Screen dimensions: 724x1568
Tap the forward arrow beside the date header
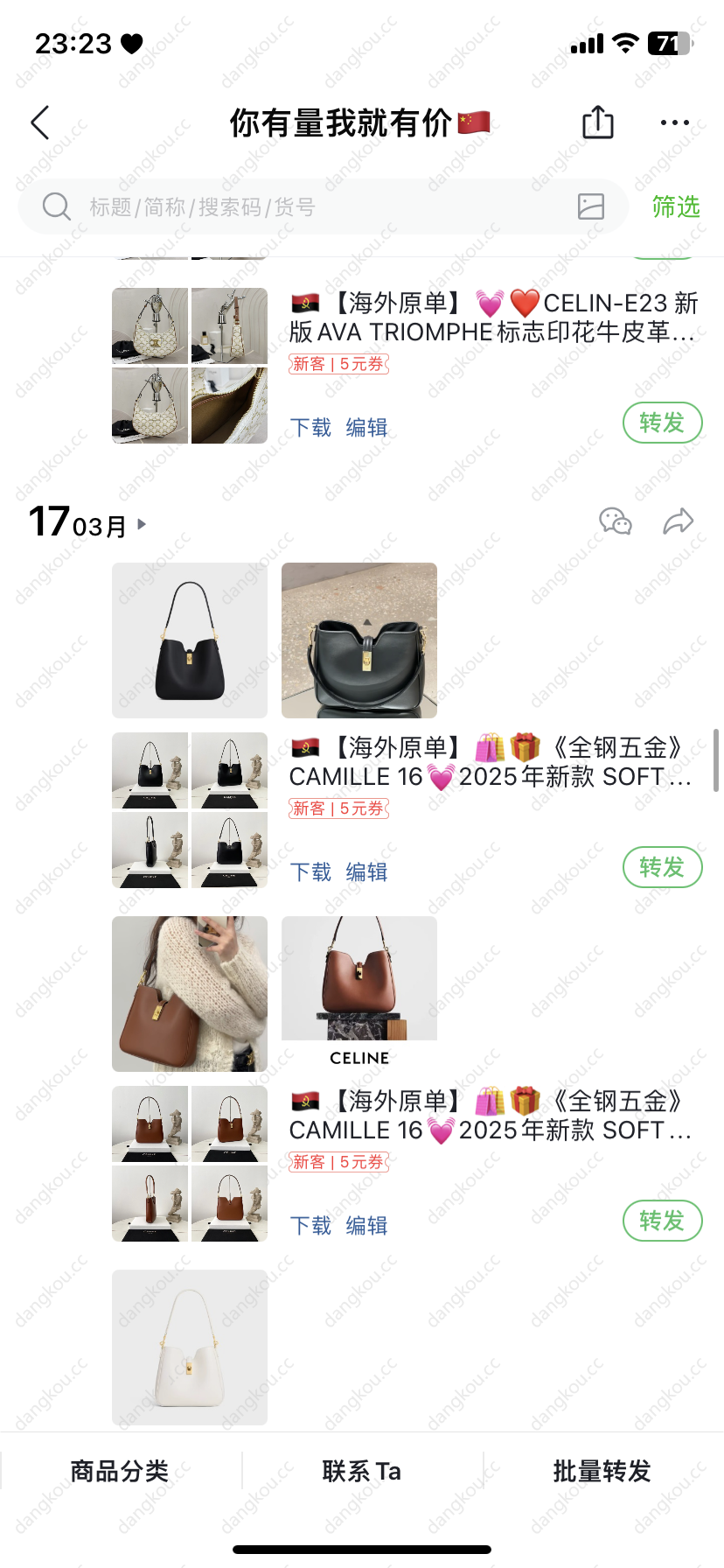point(678,521)
